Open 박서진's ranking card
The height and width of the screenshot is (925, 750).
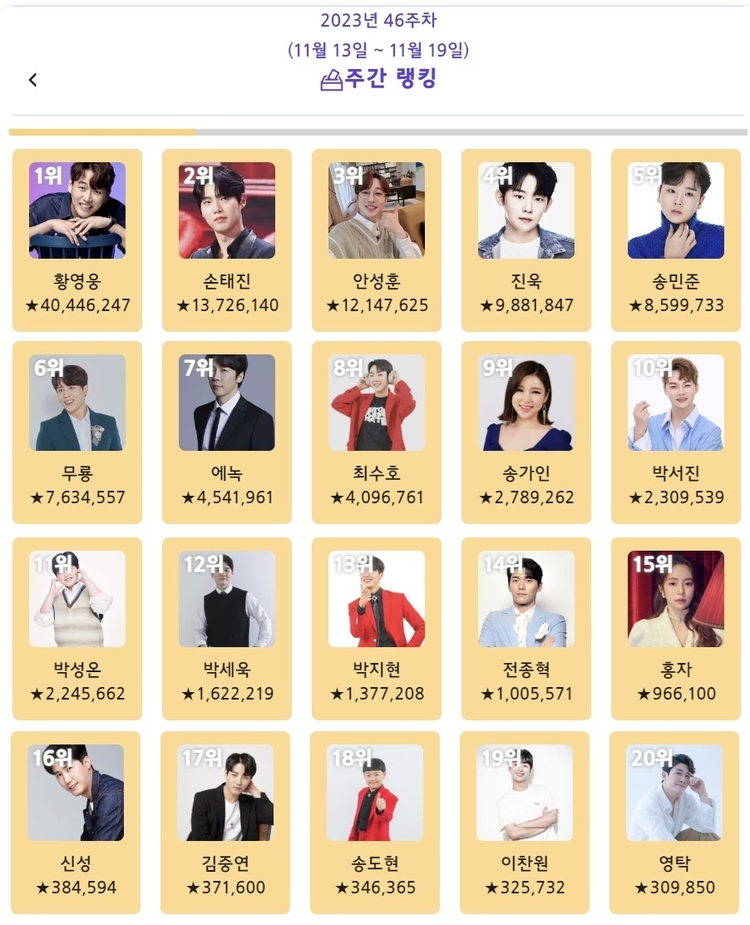[676, 432]
